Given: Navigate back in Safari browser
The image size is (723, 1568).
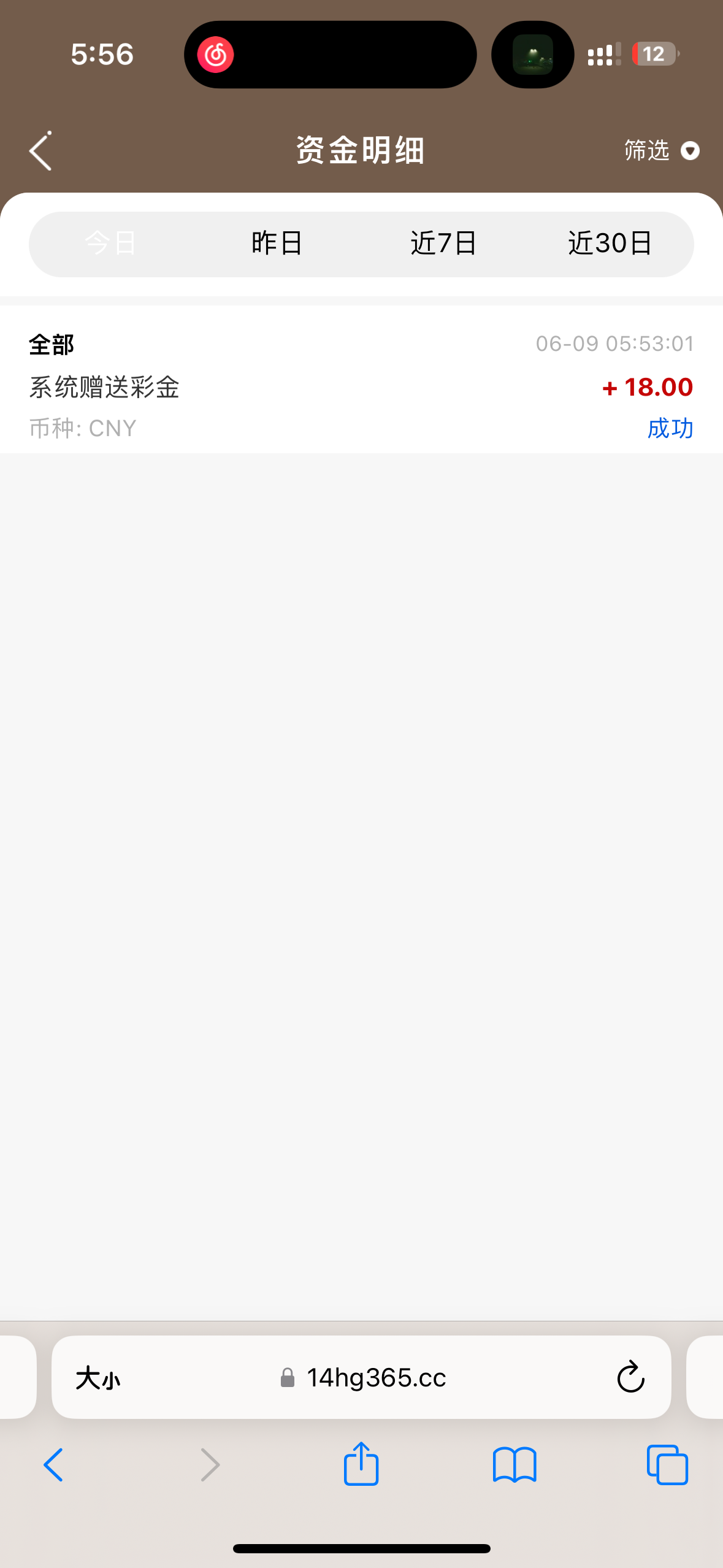Looking at the screenshot, I should [53, 1465].
